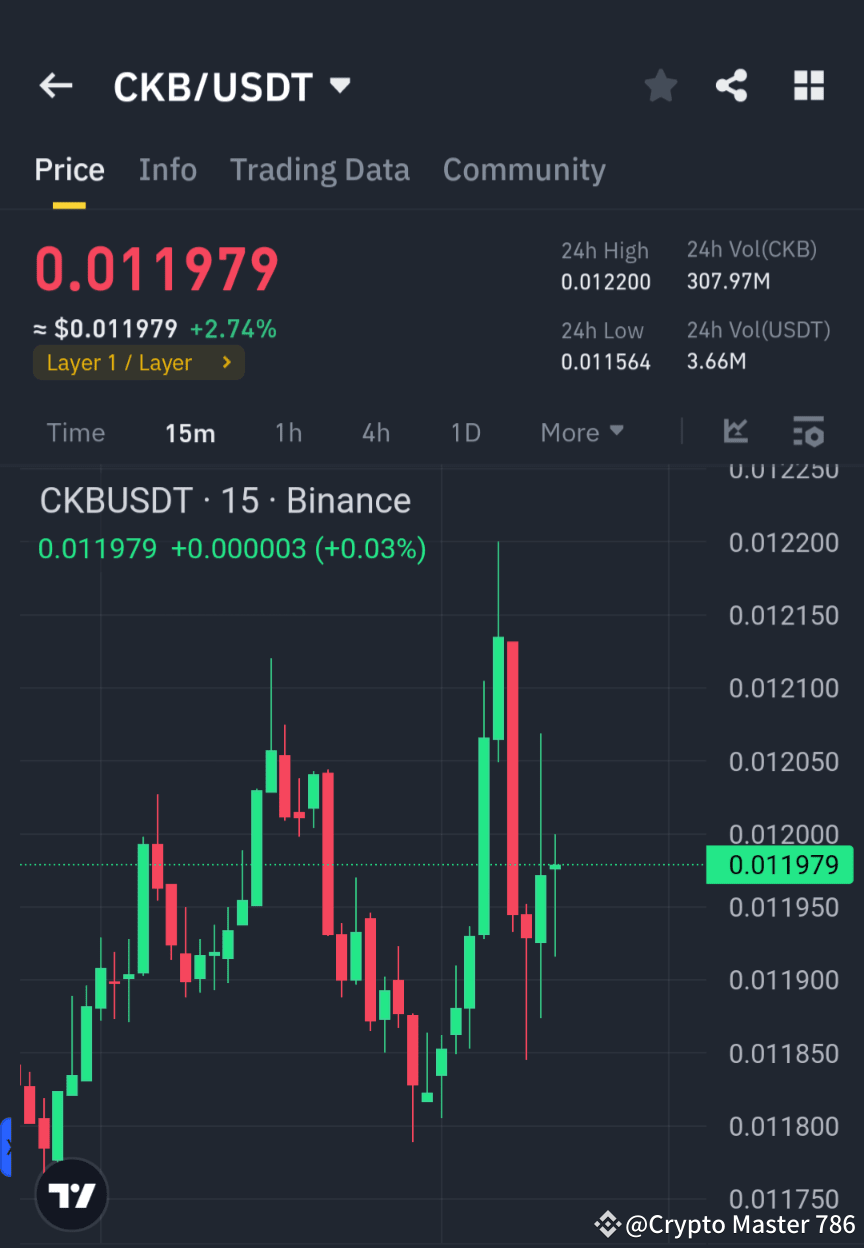864x1248 pixels.
Task: Click the green price axis label
Action: point(780,864)
